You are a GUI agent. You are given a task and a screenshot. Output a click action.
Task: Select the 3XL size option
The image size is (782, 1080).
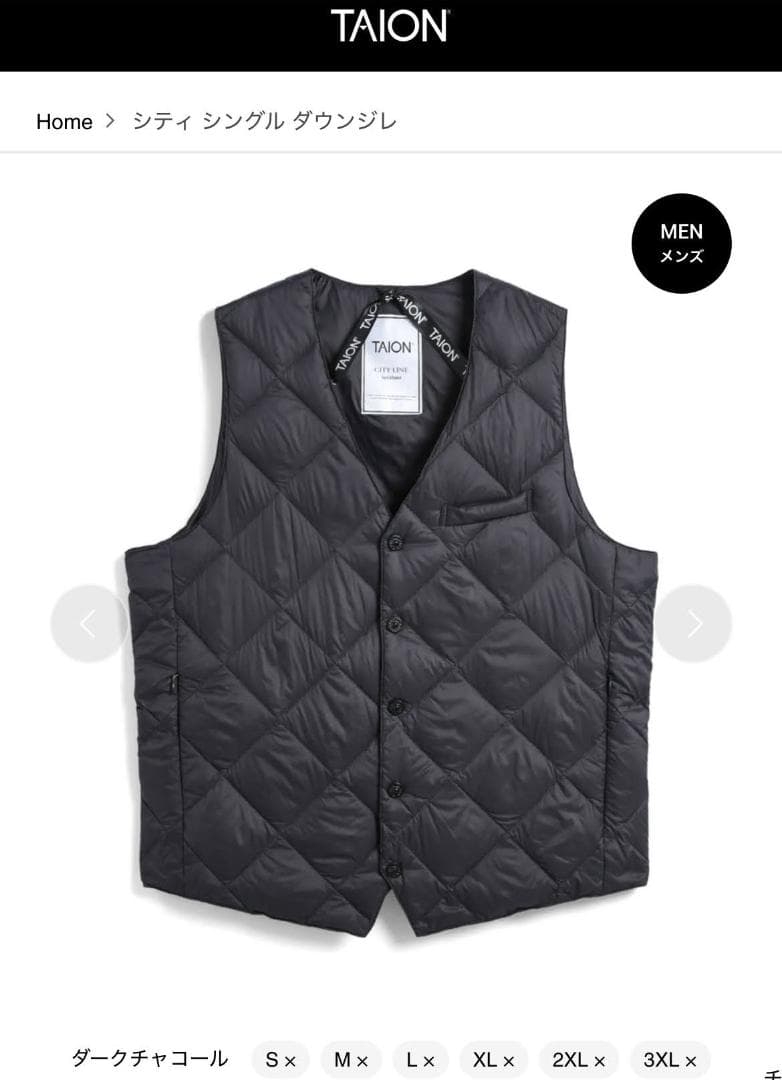pos(670,1060)
